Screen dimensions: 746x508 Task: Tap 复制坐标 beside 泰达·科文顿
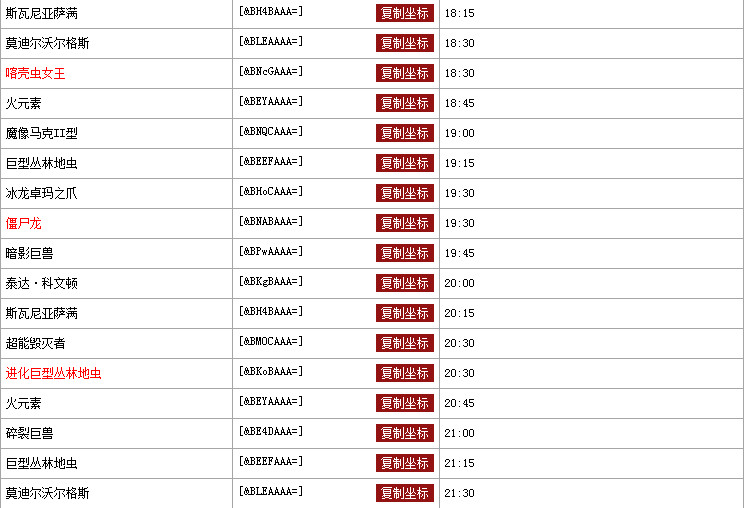coord(405,283)
